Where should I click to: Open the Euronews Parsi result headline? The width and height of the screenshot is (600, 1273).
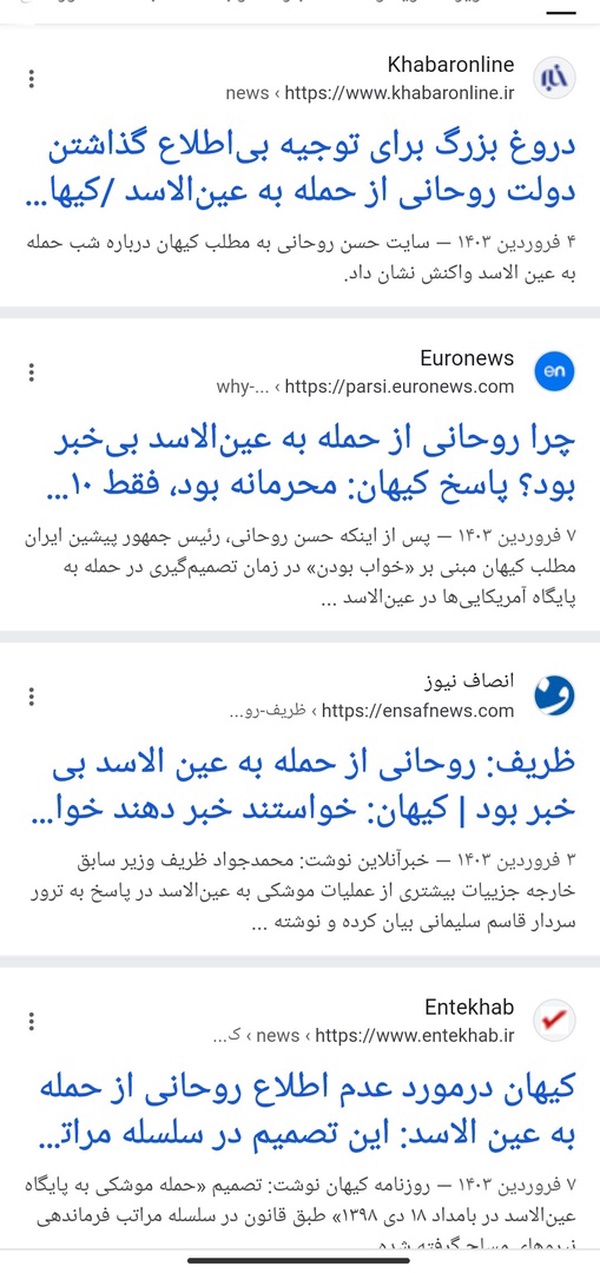pyautogui.click(x=313, y=466)
